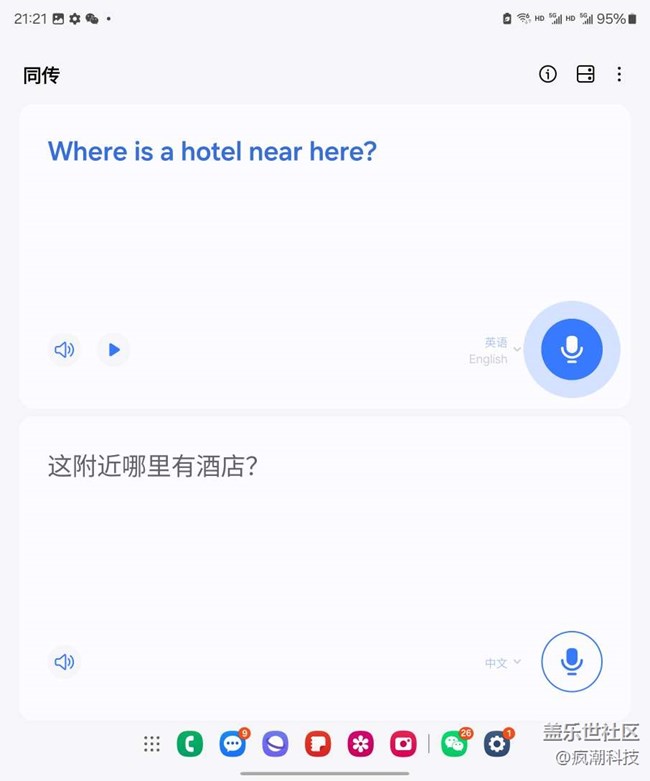Open WeChat from the taskbar
Screen dimensions: 650x781
tap(455, 744)
